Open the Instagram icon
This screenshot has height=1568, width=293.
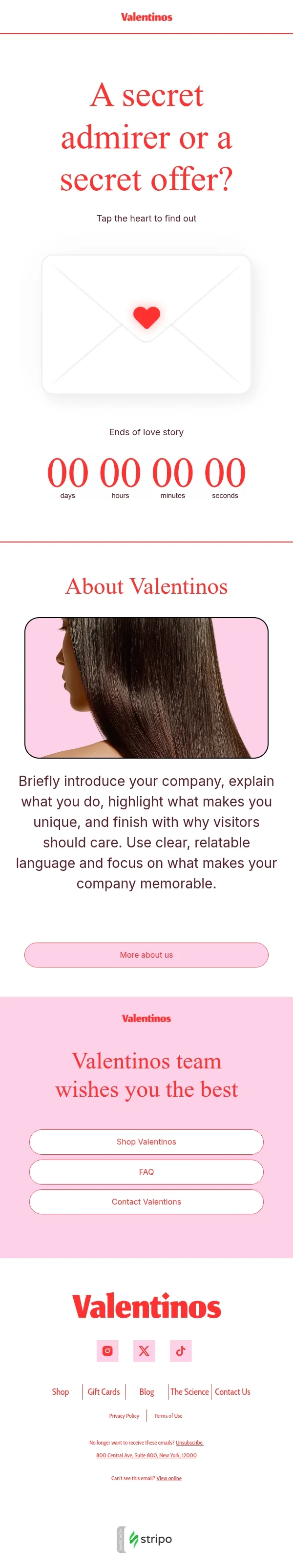(x=107, y=1350)
